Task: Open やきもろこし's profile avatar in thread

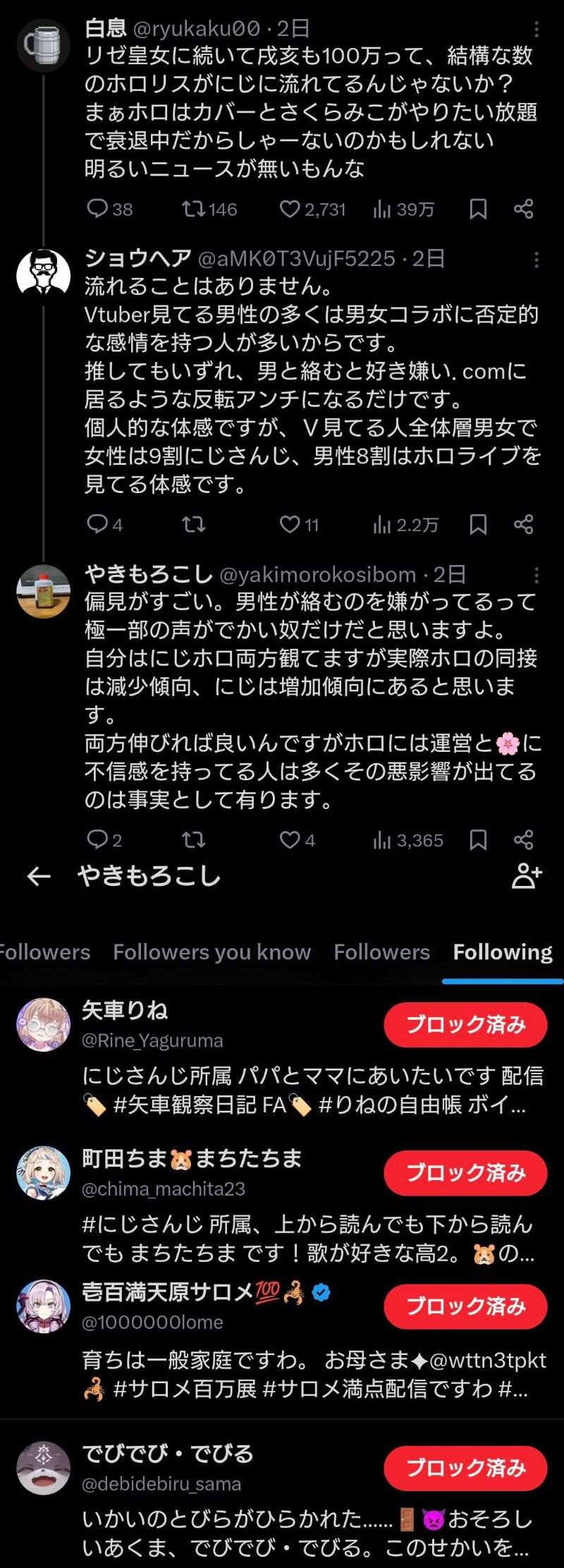Action: (x=44, y=590)
